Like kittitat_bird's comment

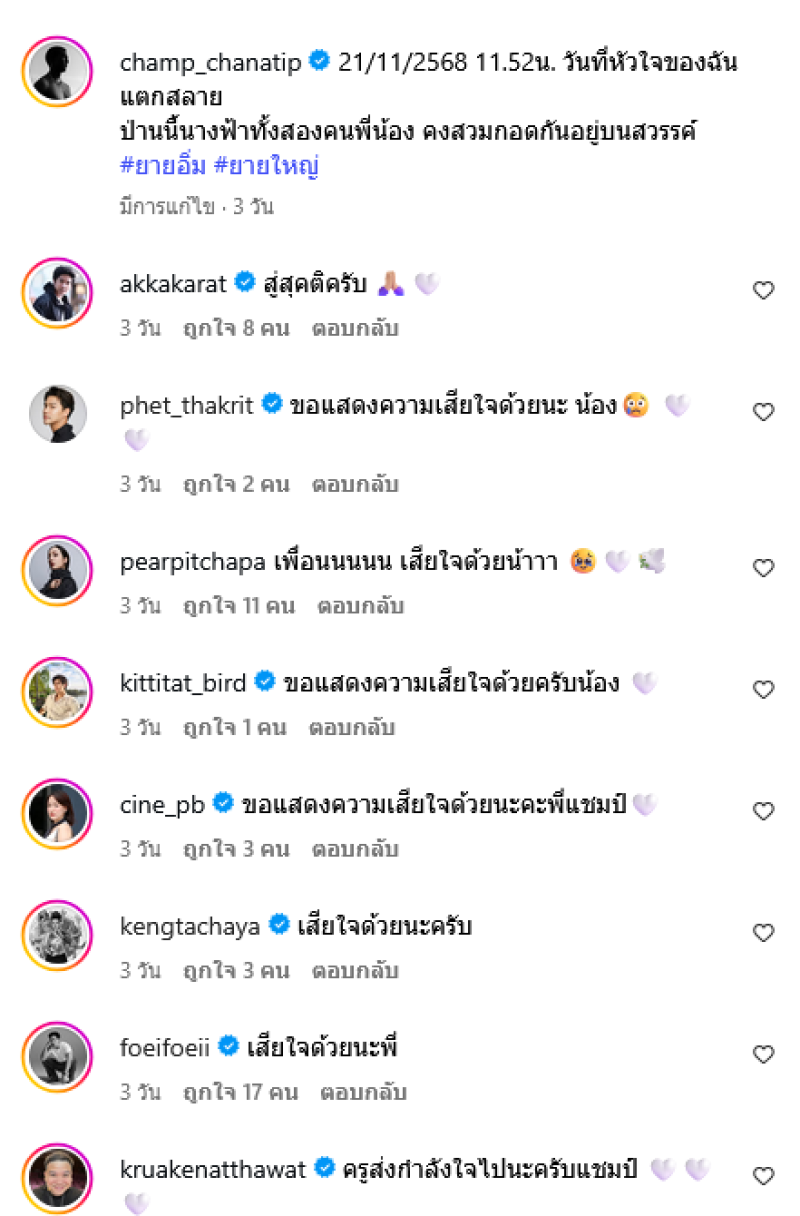click(763, 690)
